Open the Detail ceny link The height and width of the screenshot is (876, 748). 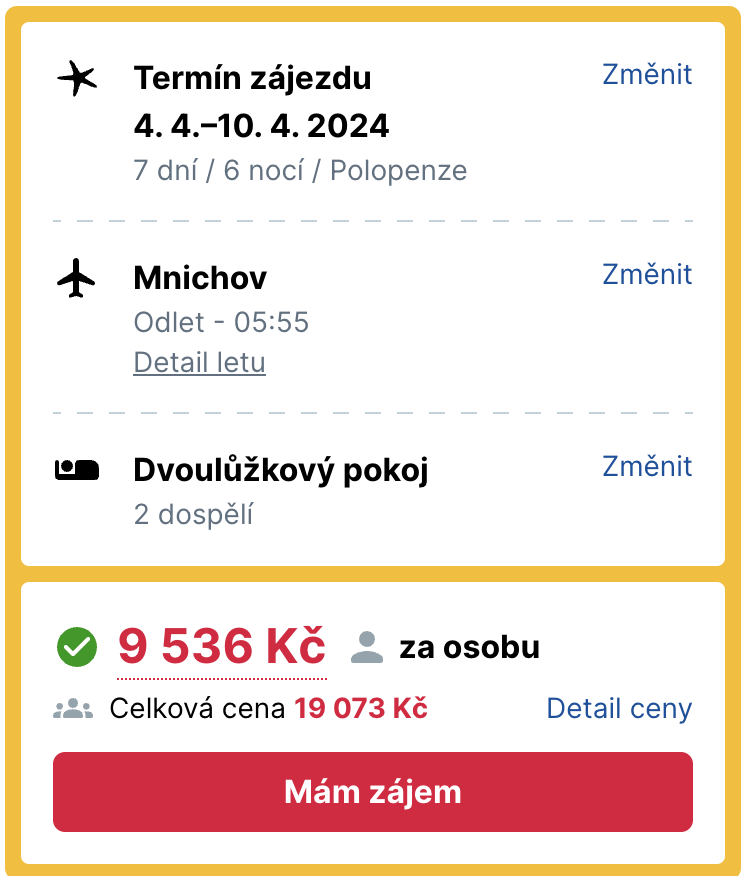point(619,709)
